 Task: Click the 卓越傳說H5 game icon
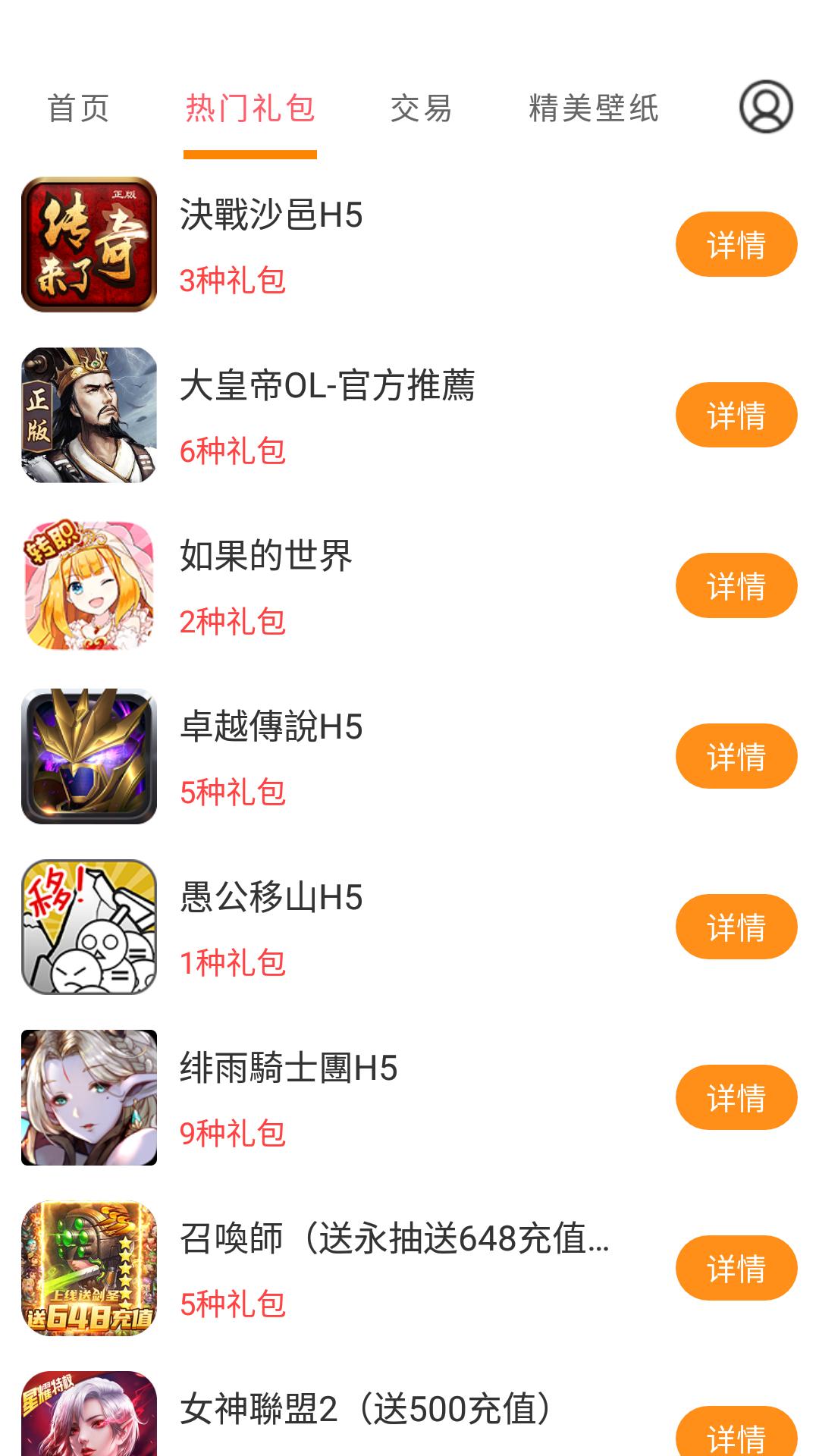click(90, 755)
